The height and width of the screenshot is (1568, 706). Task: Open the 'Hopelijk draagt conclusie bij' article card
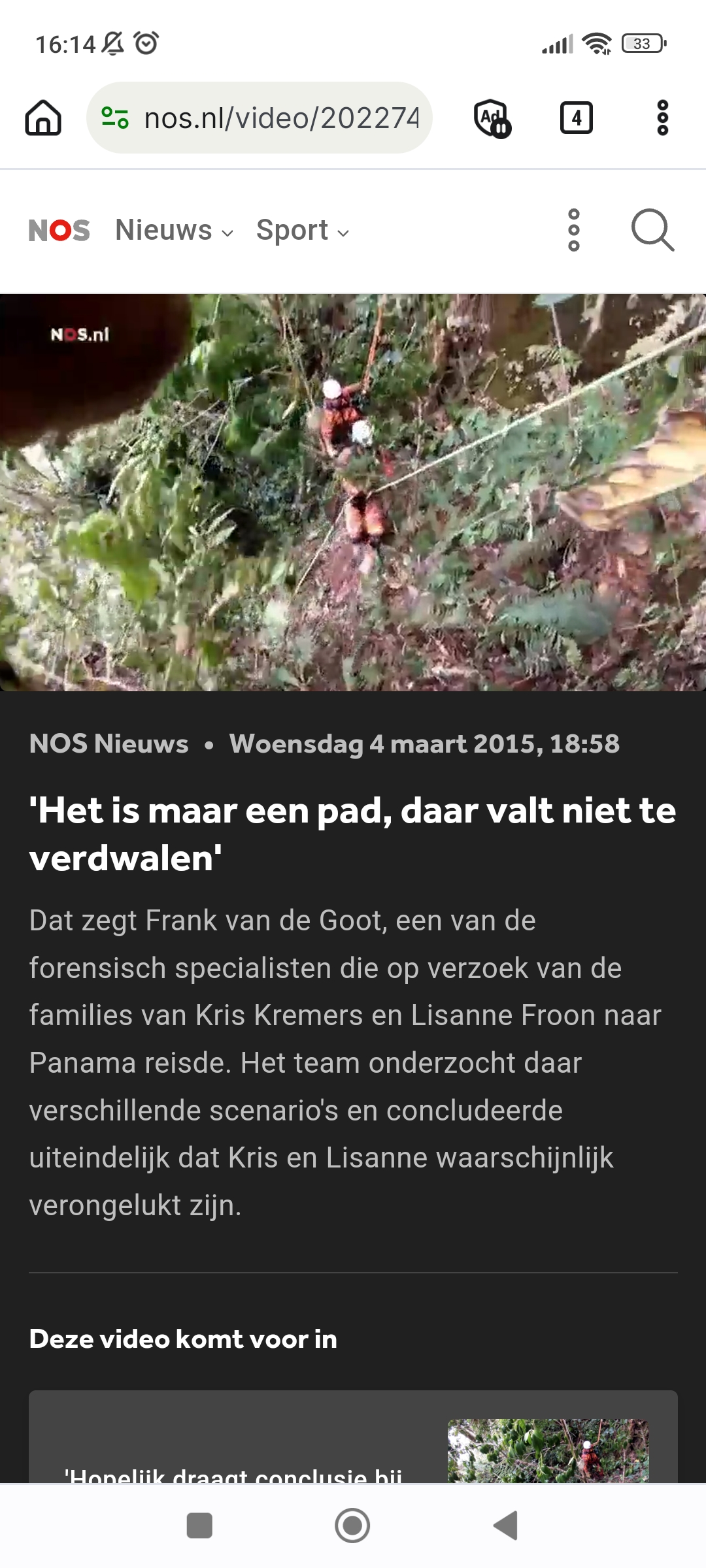[353, 1437]
